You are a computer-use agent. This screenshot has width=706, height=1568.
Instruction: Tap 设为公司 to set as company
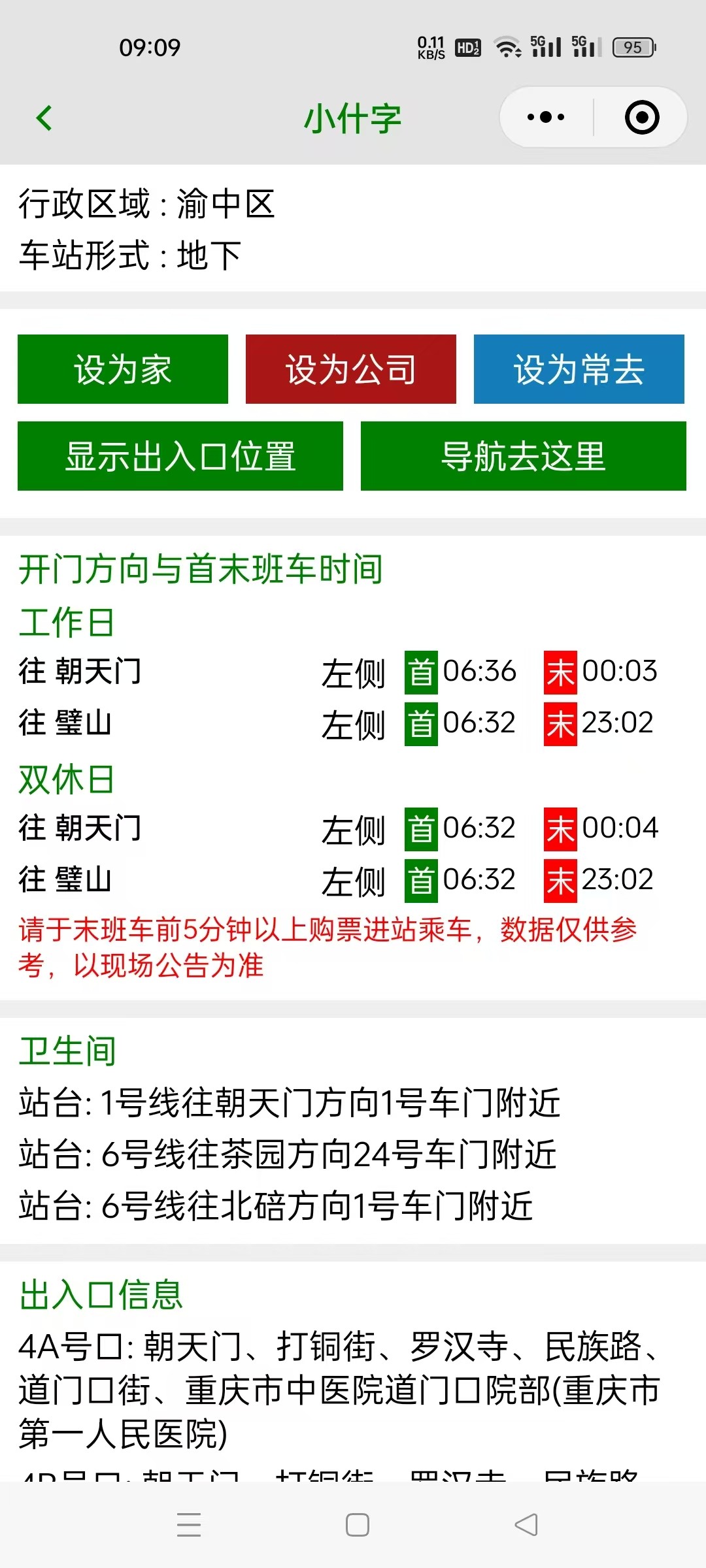[x=351, y=369]
